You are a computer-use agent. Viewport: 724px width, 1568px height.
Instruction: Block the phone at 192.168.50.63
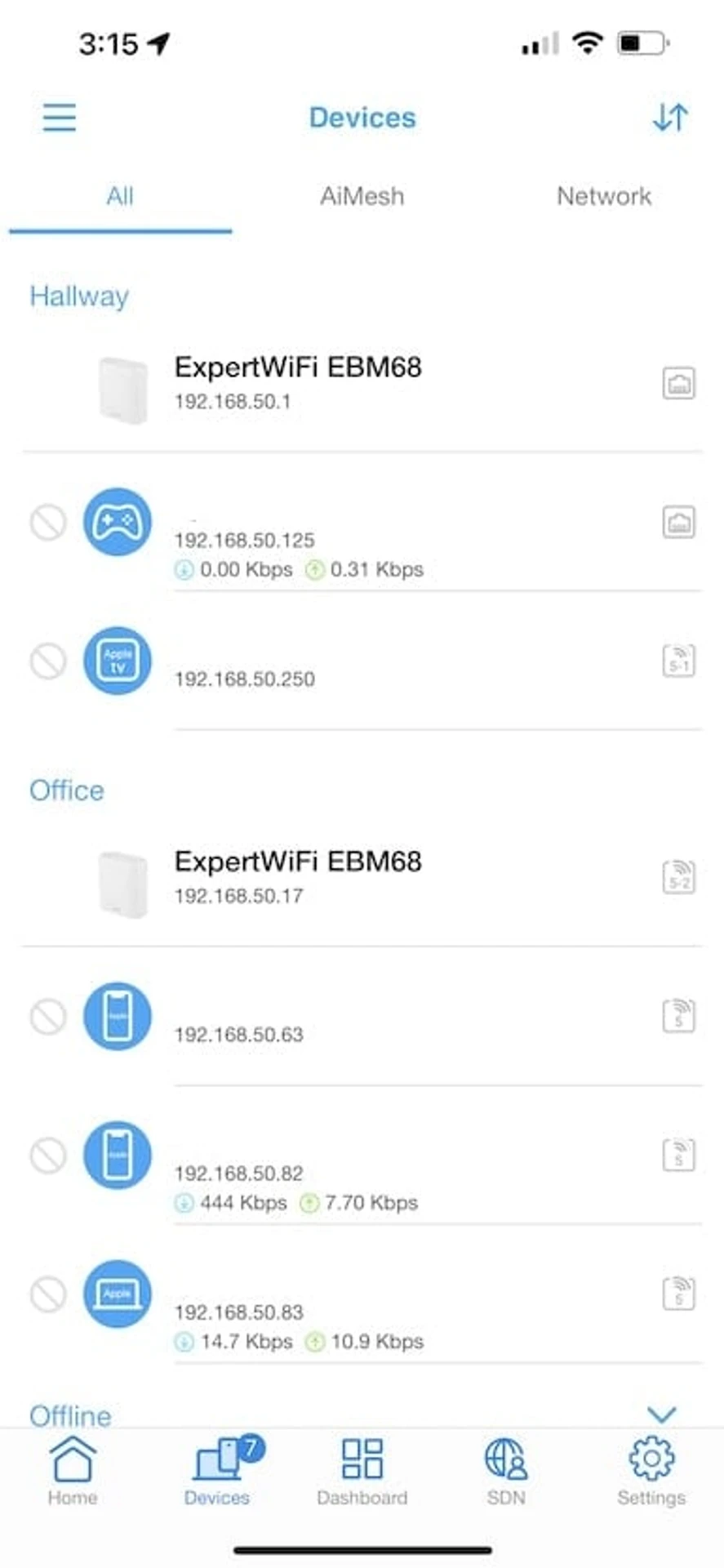pos(48,1017)
